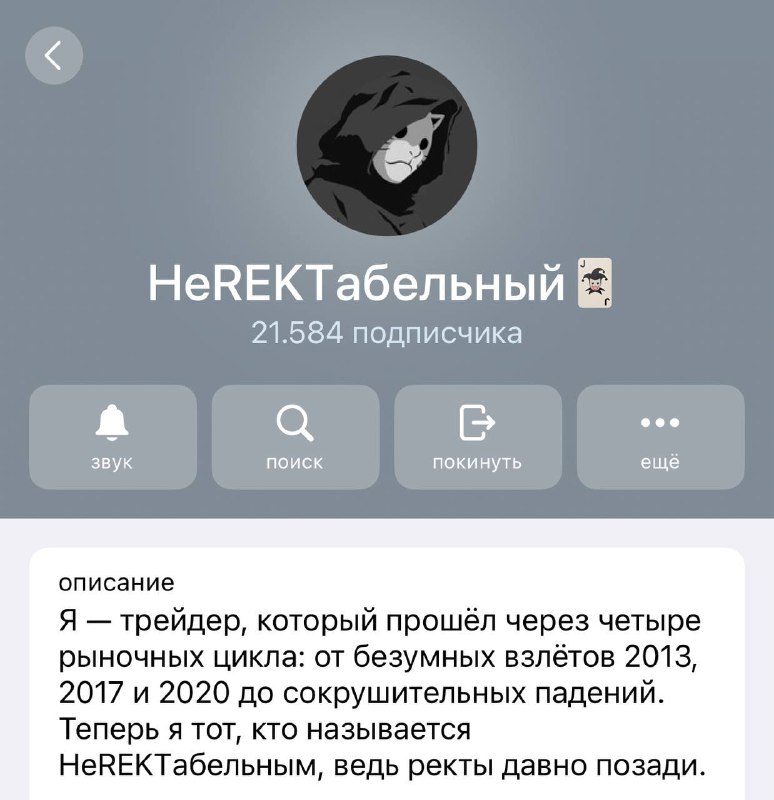Leave the channel via покинуть
774x800 pixels.
point(477,437)
